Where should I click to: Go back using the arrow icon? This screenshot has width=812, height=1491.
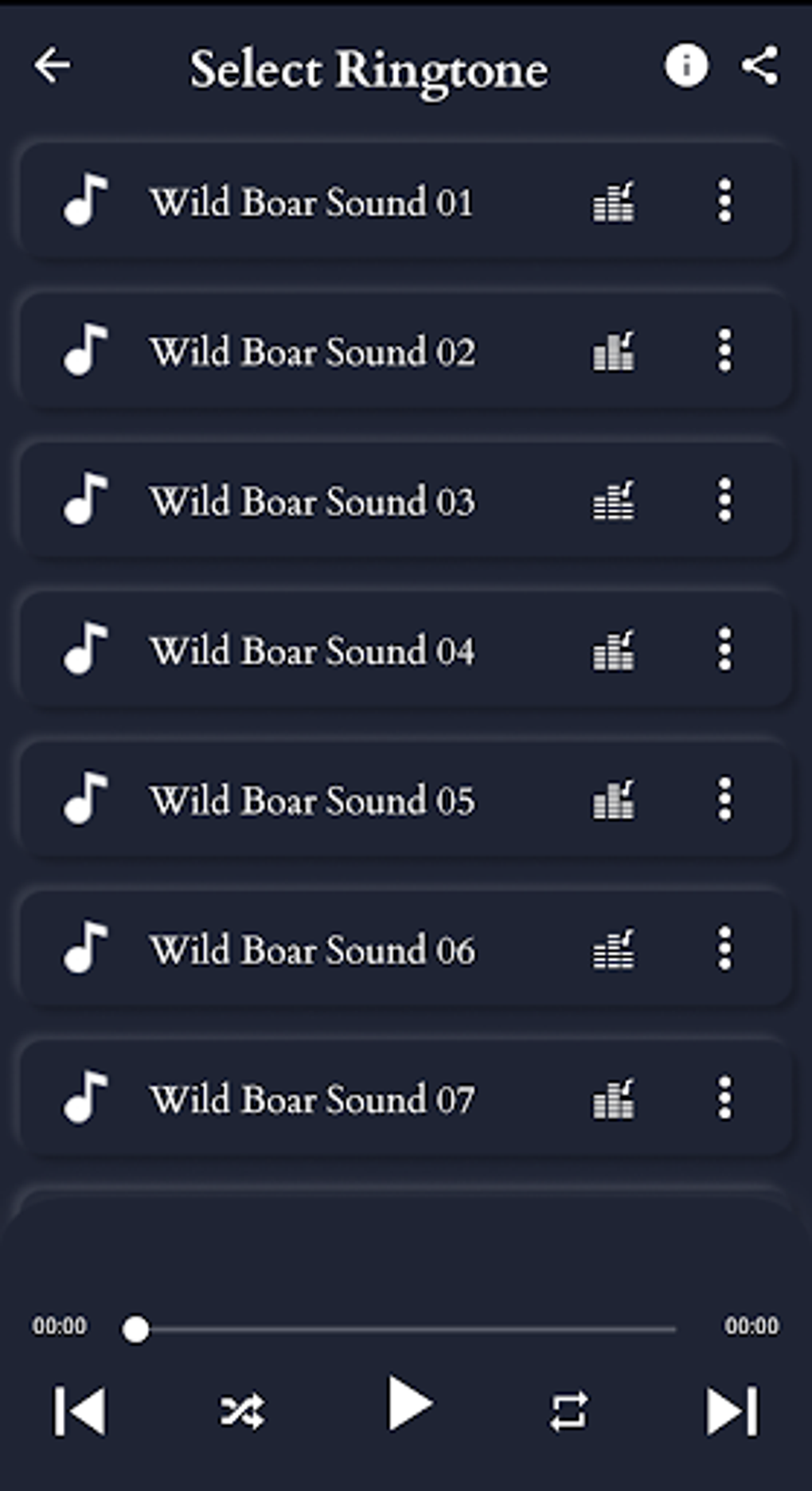(x=53, y=65)
